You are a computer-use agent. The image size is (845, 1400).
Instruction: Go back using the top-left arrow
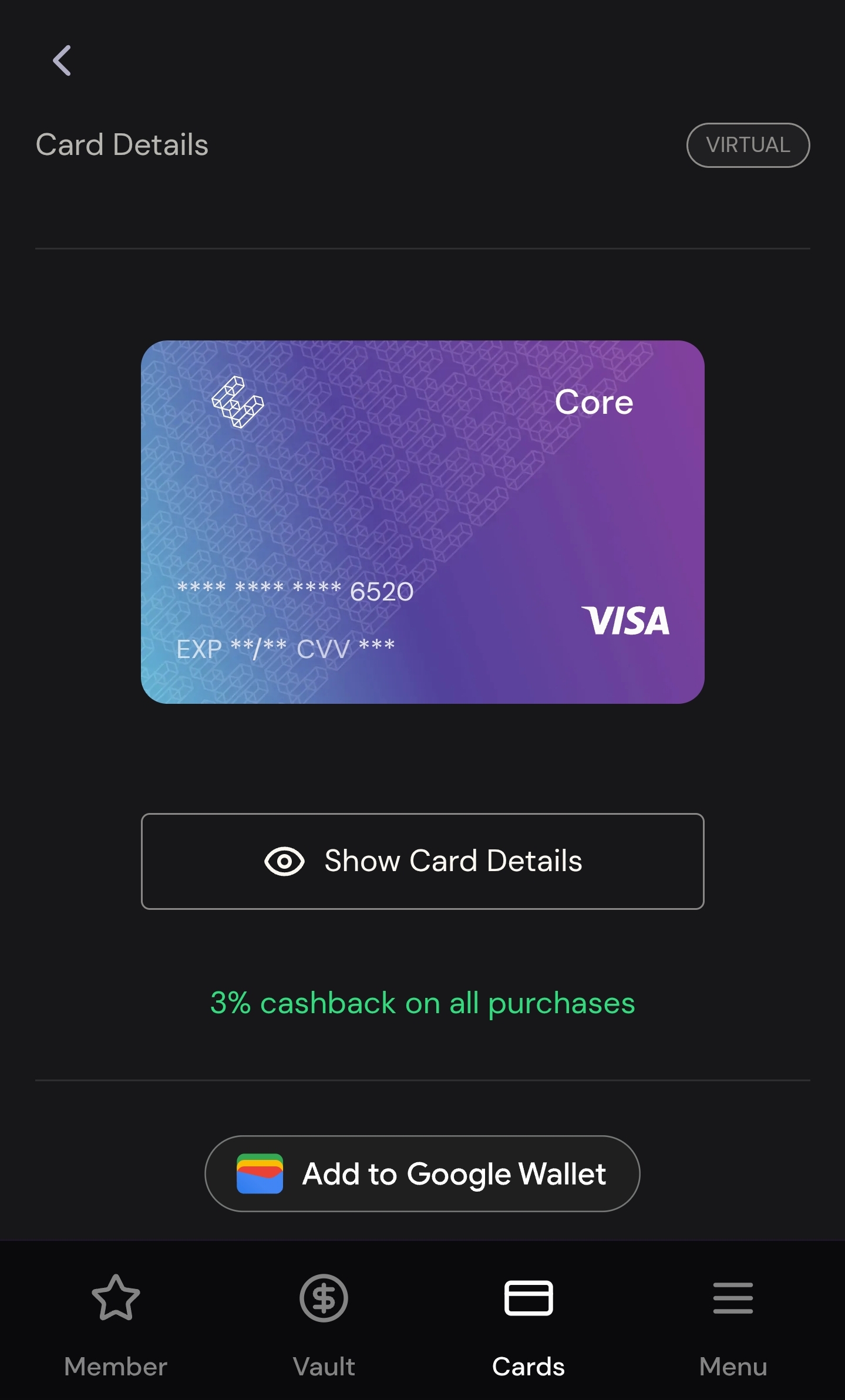click(x=62, y=60)
